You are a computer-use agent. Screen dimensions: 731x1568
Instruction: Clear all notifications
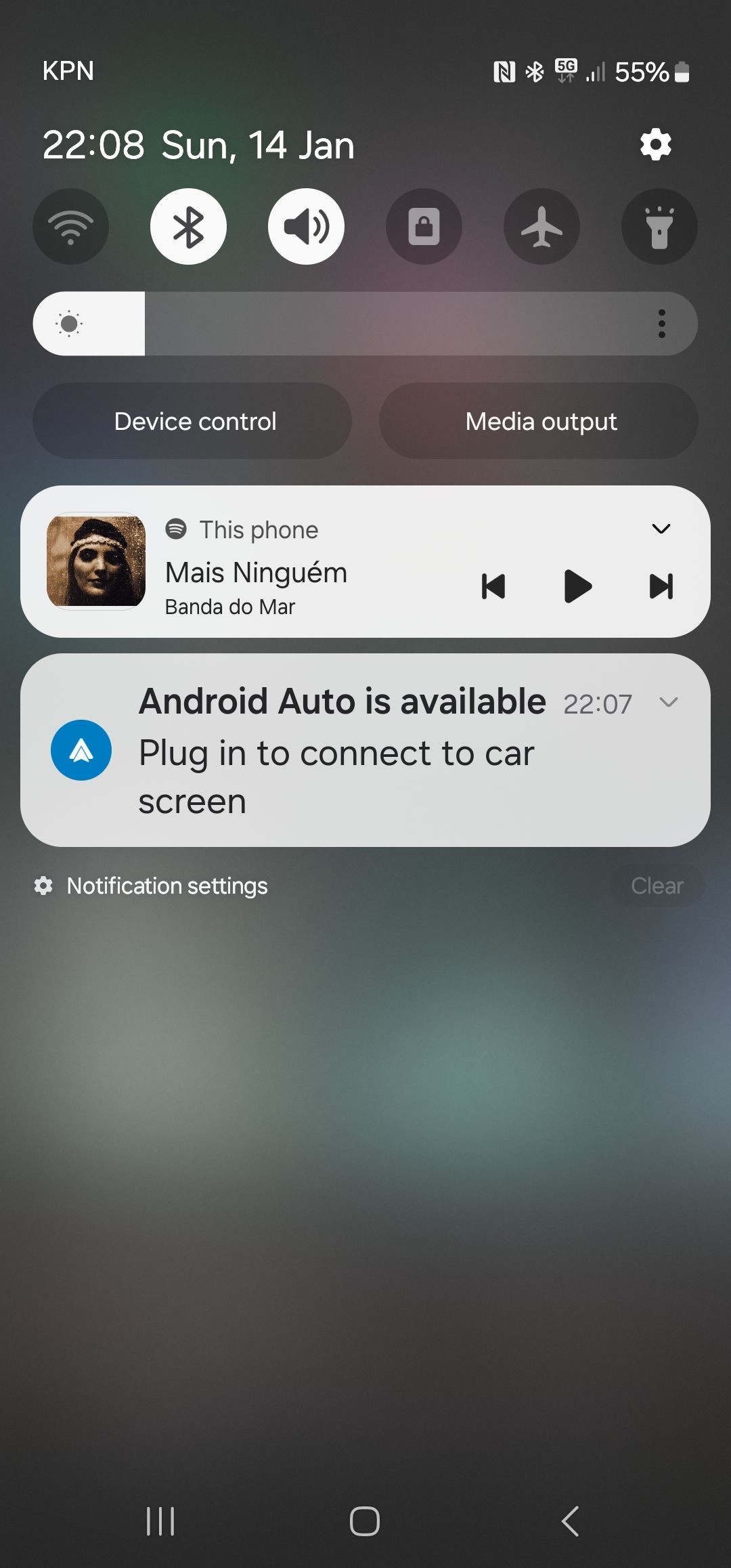click(657, 886)
